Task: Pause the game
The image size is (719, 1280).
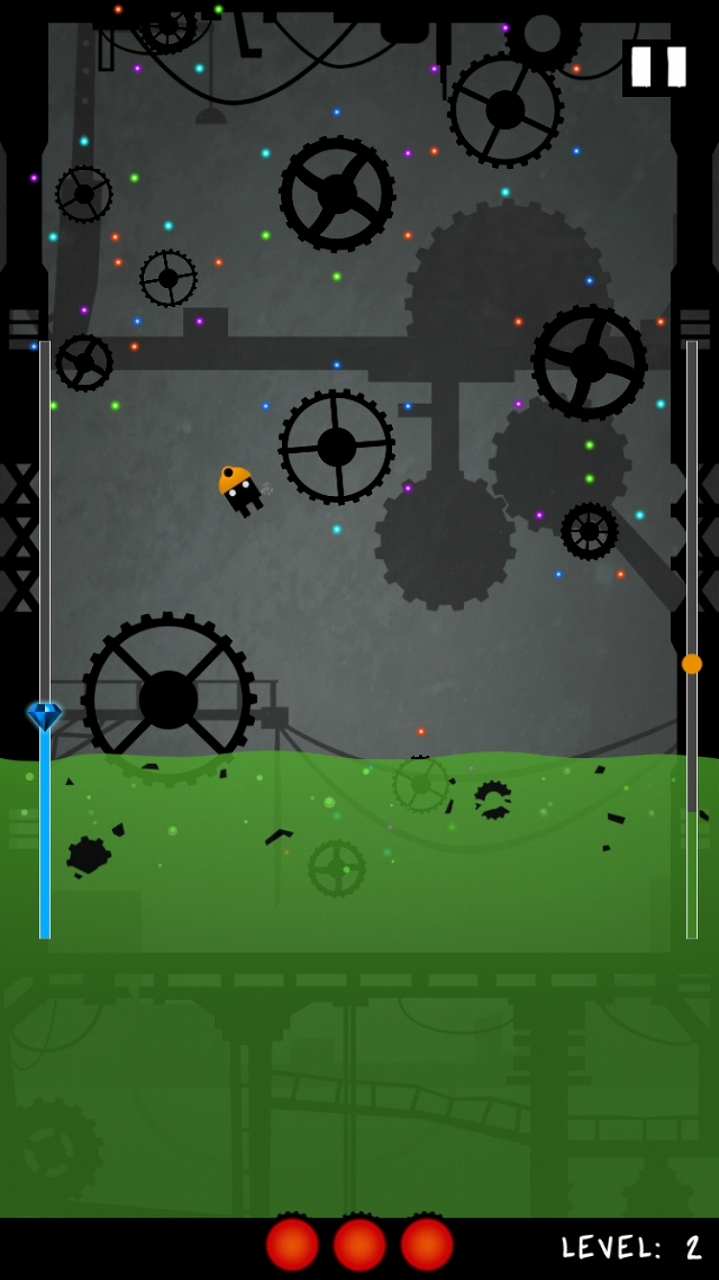Action: (658, 67)
